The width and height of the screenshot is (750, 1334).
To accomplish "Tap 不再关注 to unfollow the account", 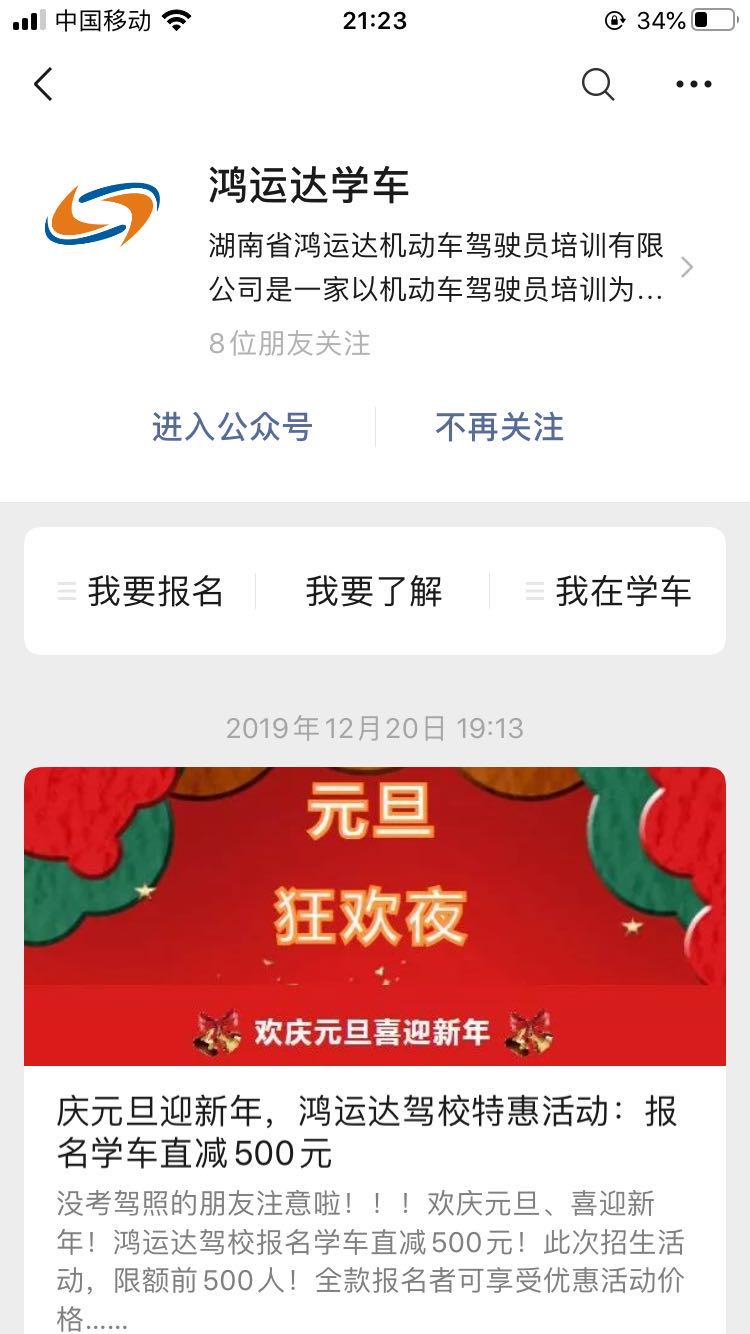I will coord(499,427).
